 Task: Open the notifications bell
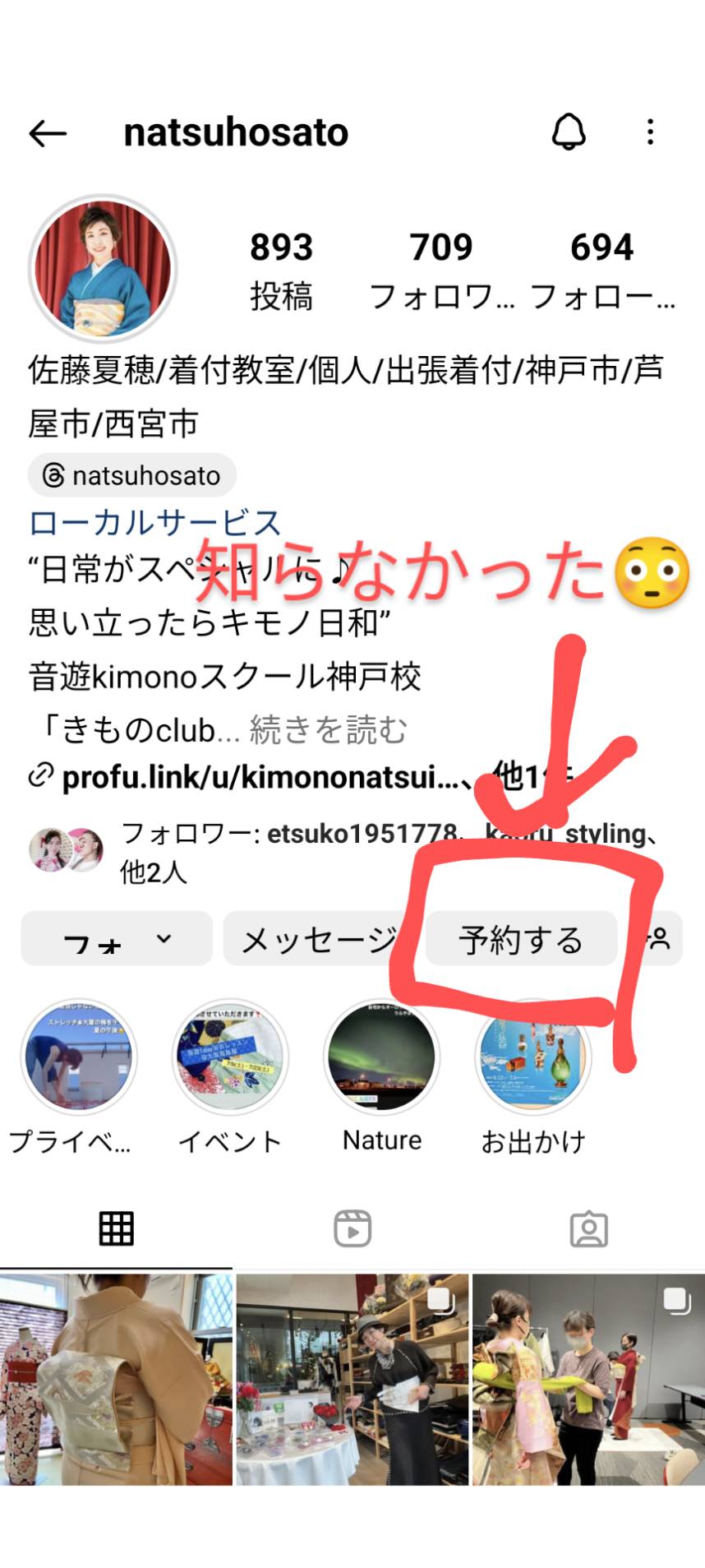tap(569, 132)
